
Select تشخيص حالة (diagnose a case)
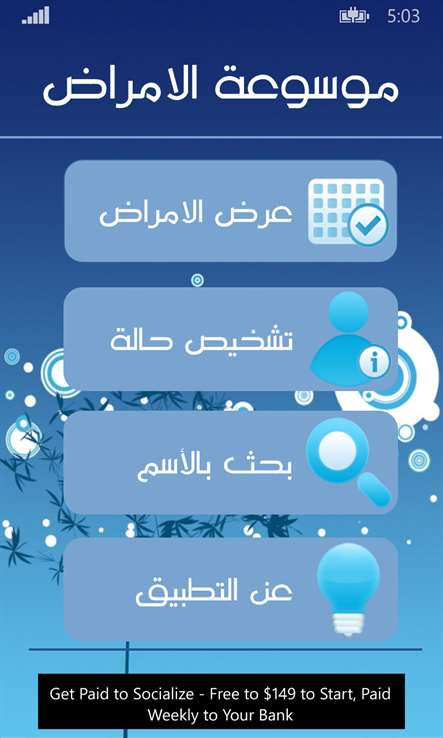pyautogui.click(x=231, y=338)
